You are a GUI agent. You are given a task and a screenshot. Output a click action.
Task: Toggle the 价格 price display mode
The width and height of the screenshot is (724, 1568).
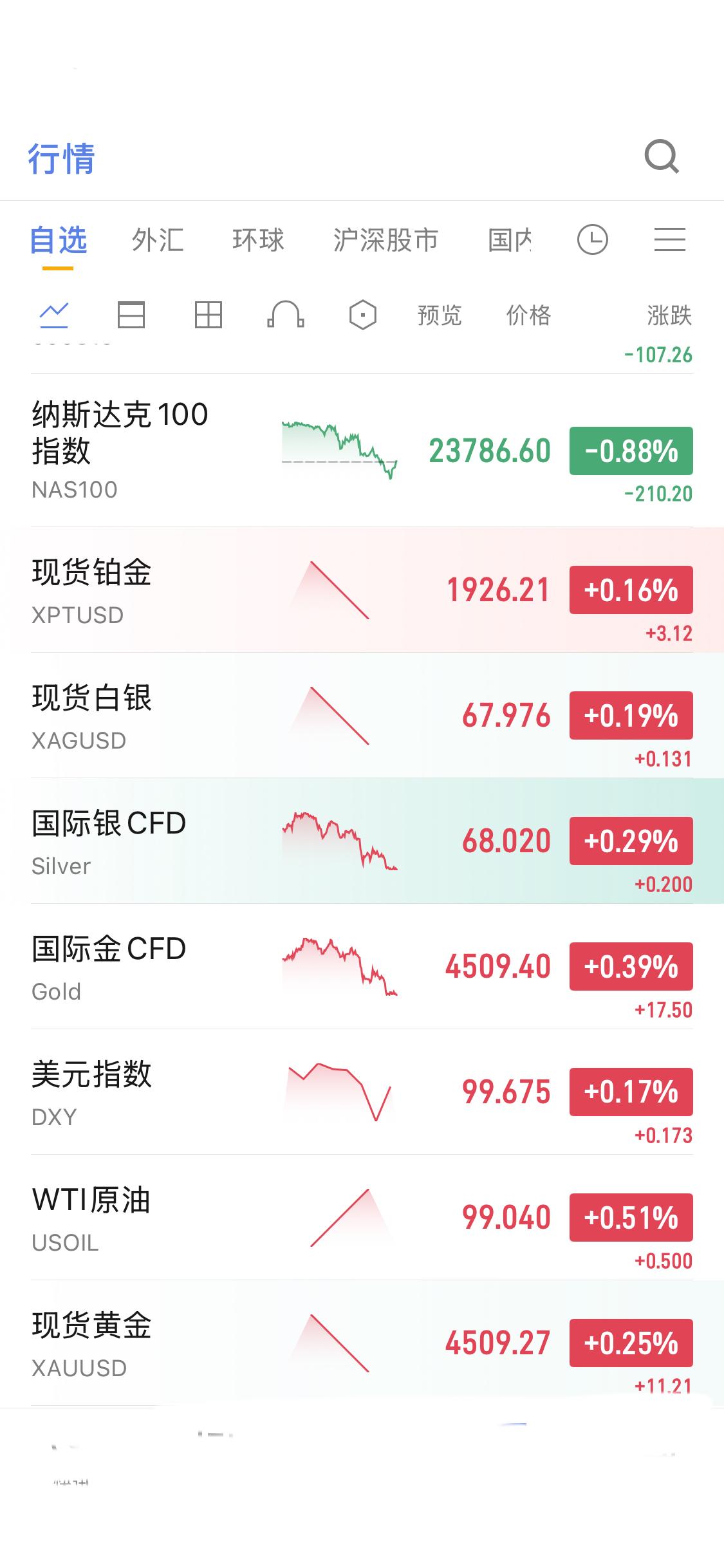pyautogui.click(x=529, y=315)
